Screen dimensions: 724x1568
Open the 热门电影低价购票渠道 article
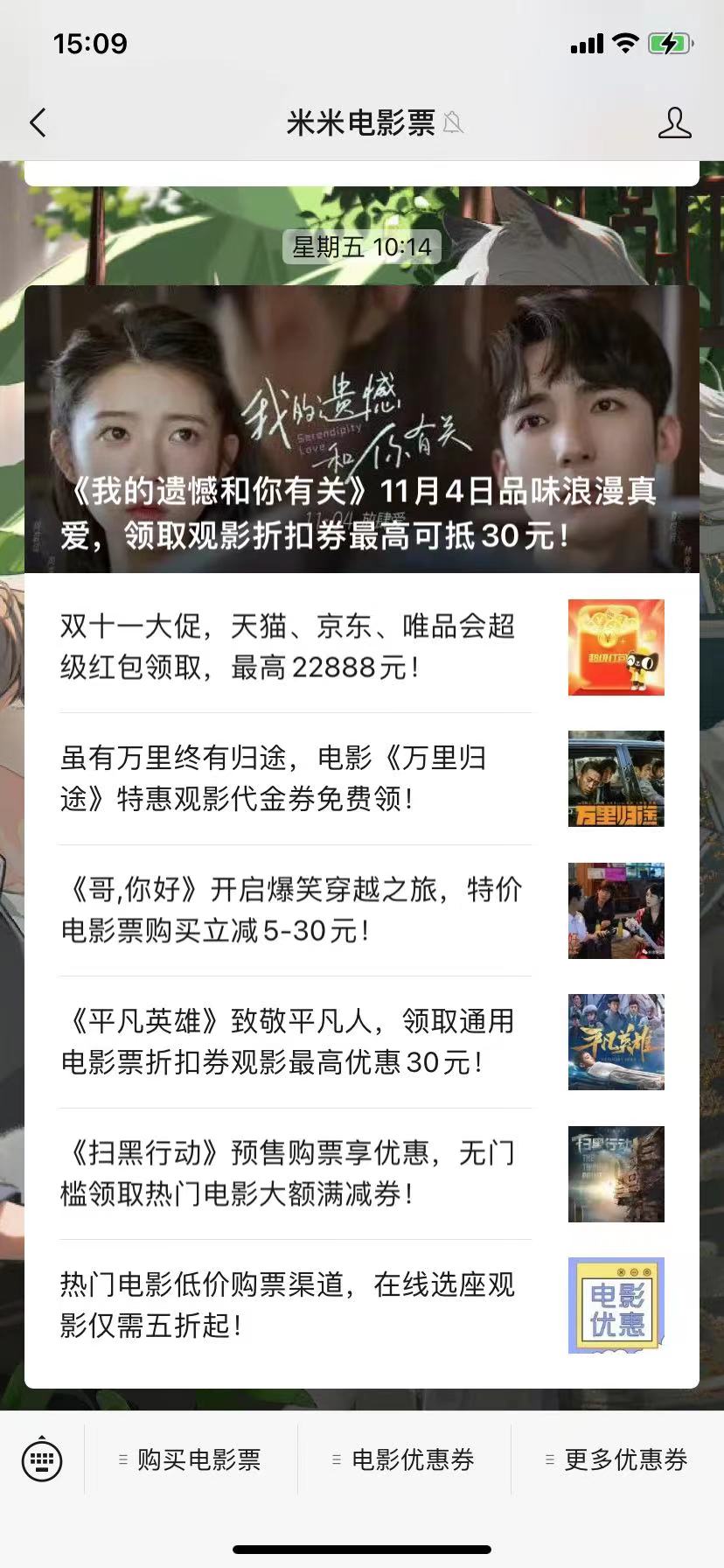tap(361, 1305)
